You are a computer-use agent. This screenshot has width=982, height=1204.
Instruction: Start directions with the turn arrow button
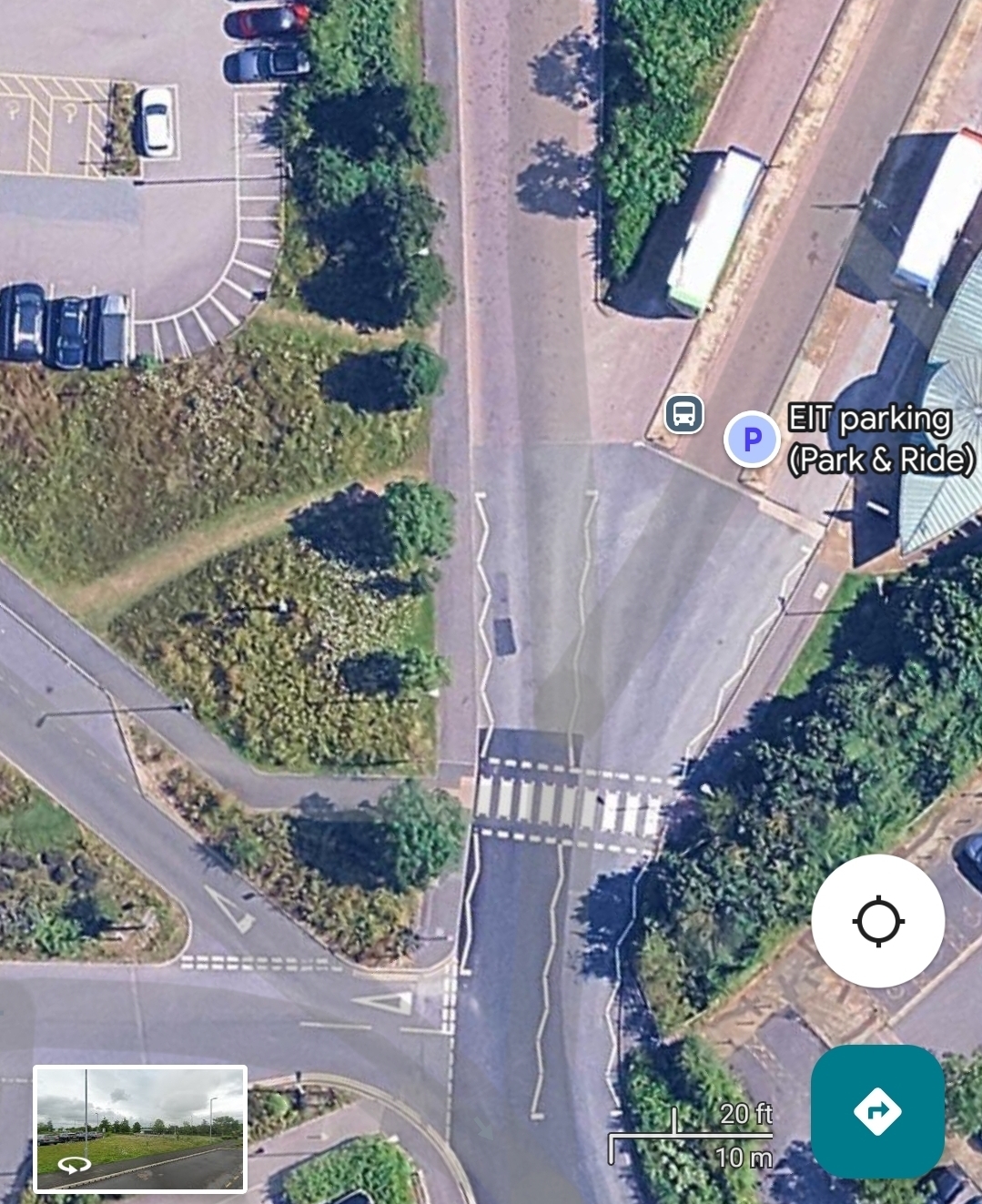(x=877, y=1111)
